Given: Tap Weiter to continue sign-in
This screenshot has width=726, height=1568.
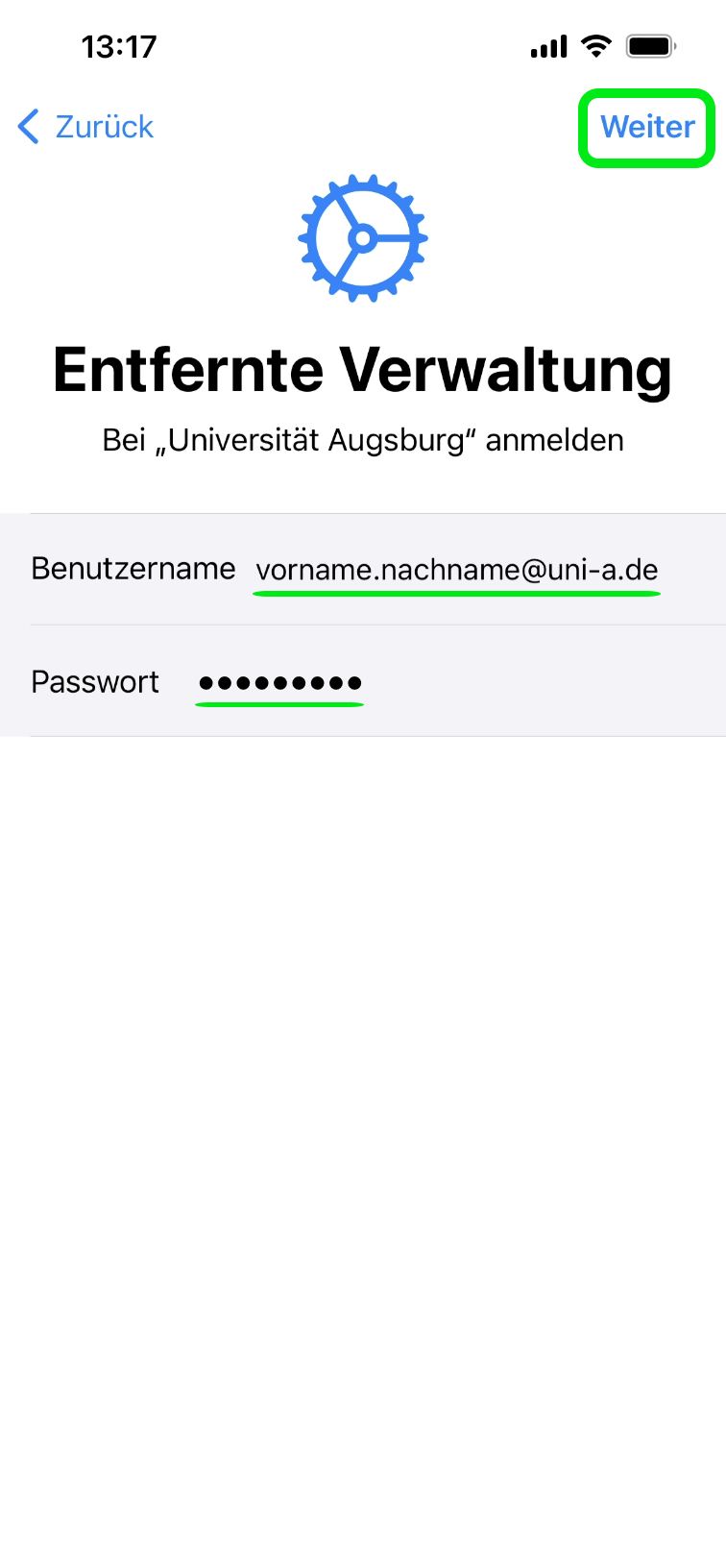Looking at the screenshot, I should click(647, 127).
